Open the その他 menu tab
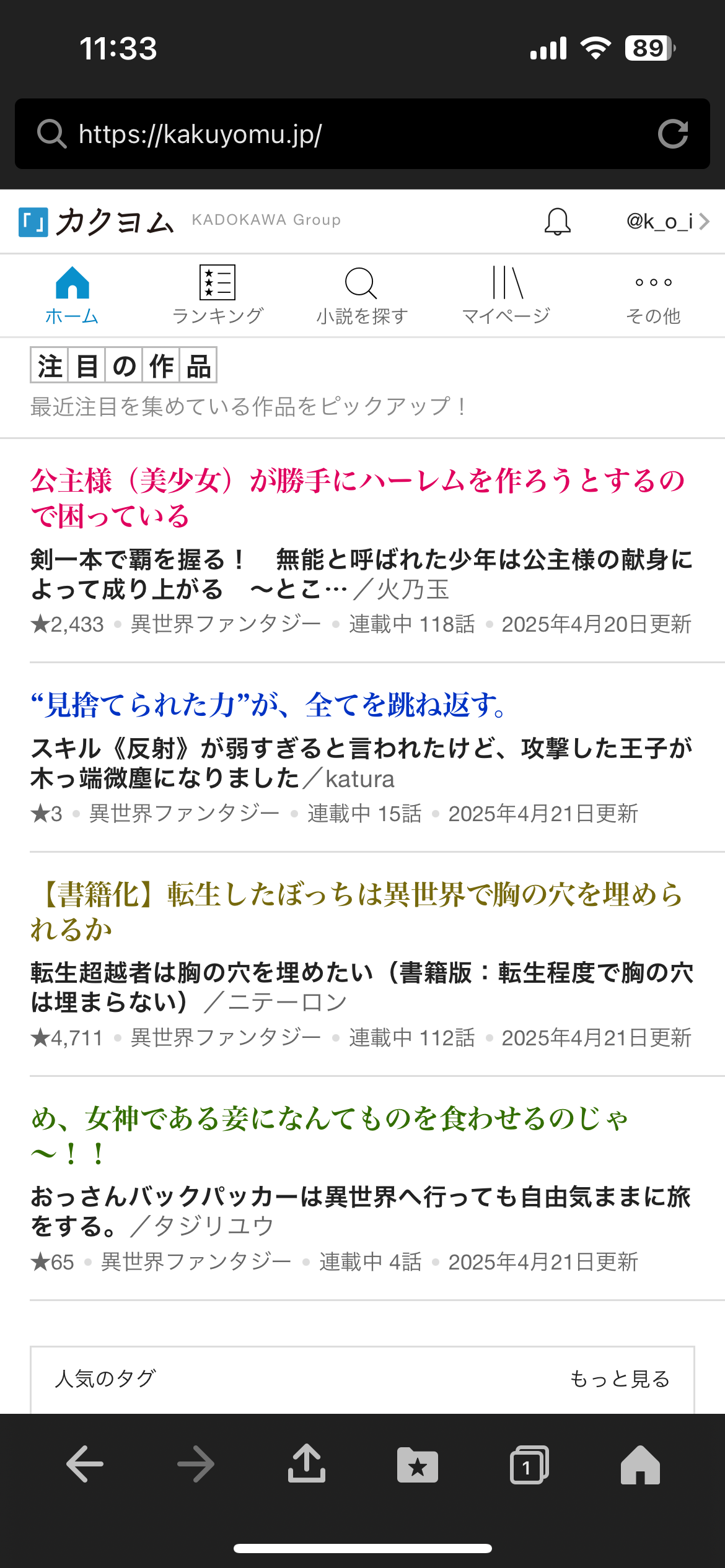Viewport: 725px width, 1568px height. [652, 295]
